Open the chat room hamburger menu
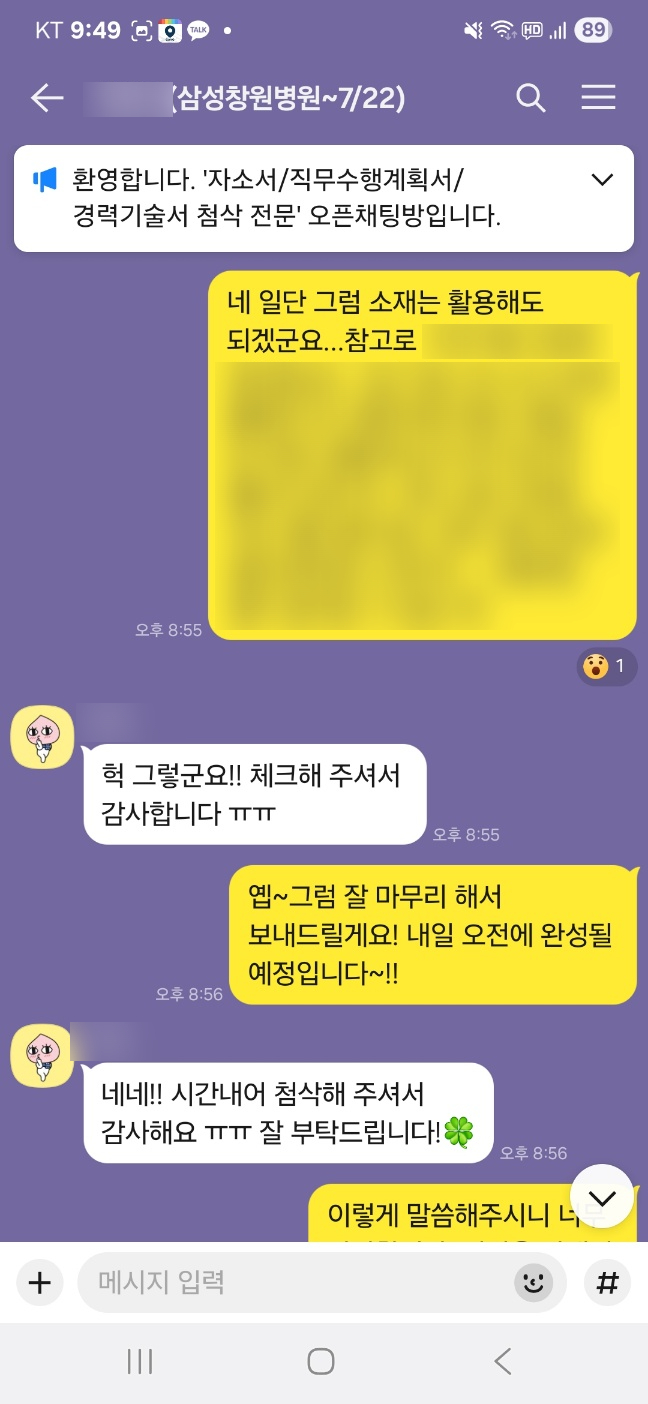Image resolution: width=648 pixels, height=1404 pixels. coord(598,98)
